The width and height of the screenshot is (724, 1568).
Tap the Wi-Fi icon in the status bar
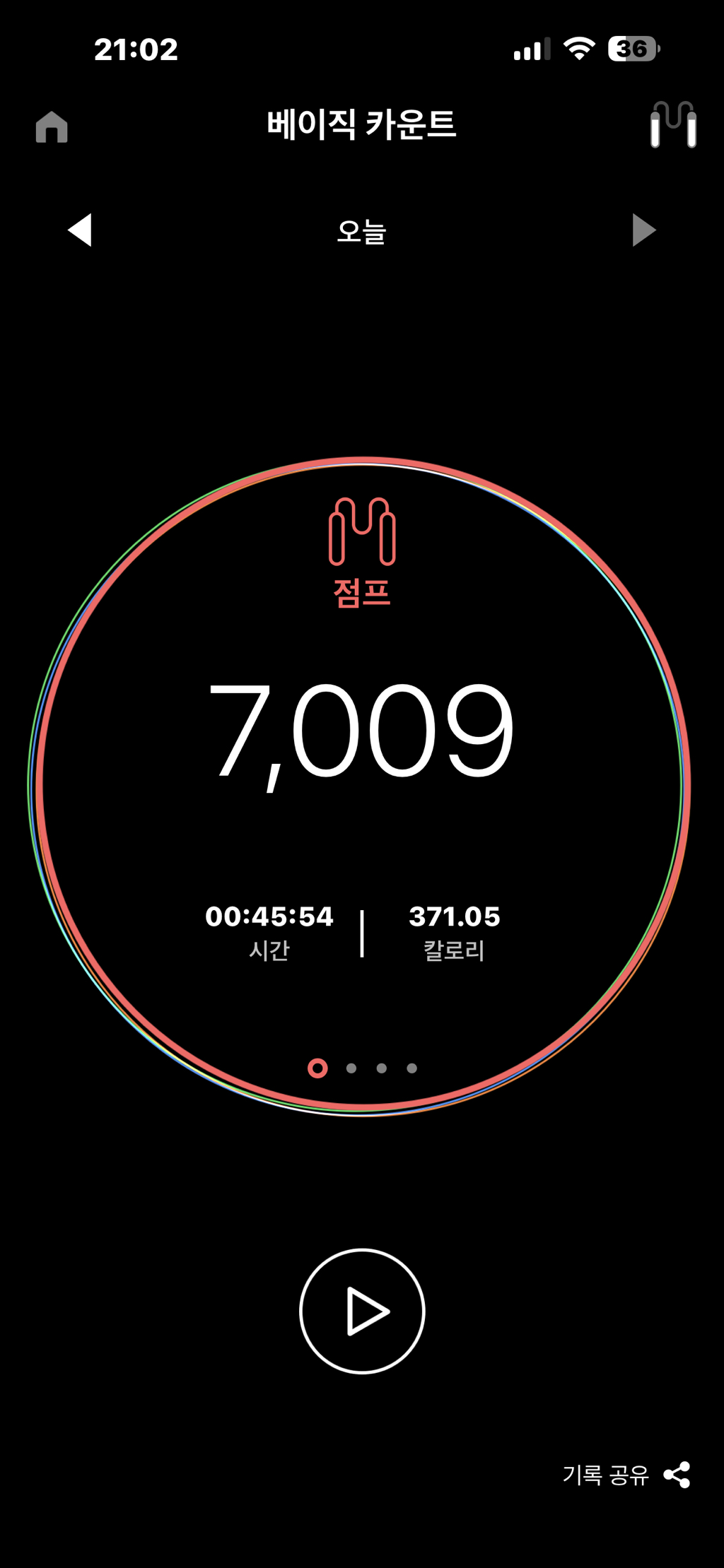pyautogui.click(x=581, y=48)
